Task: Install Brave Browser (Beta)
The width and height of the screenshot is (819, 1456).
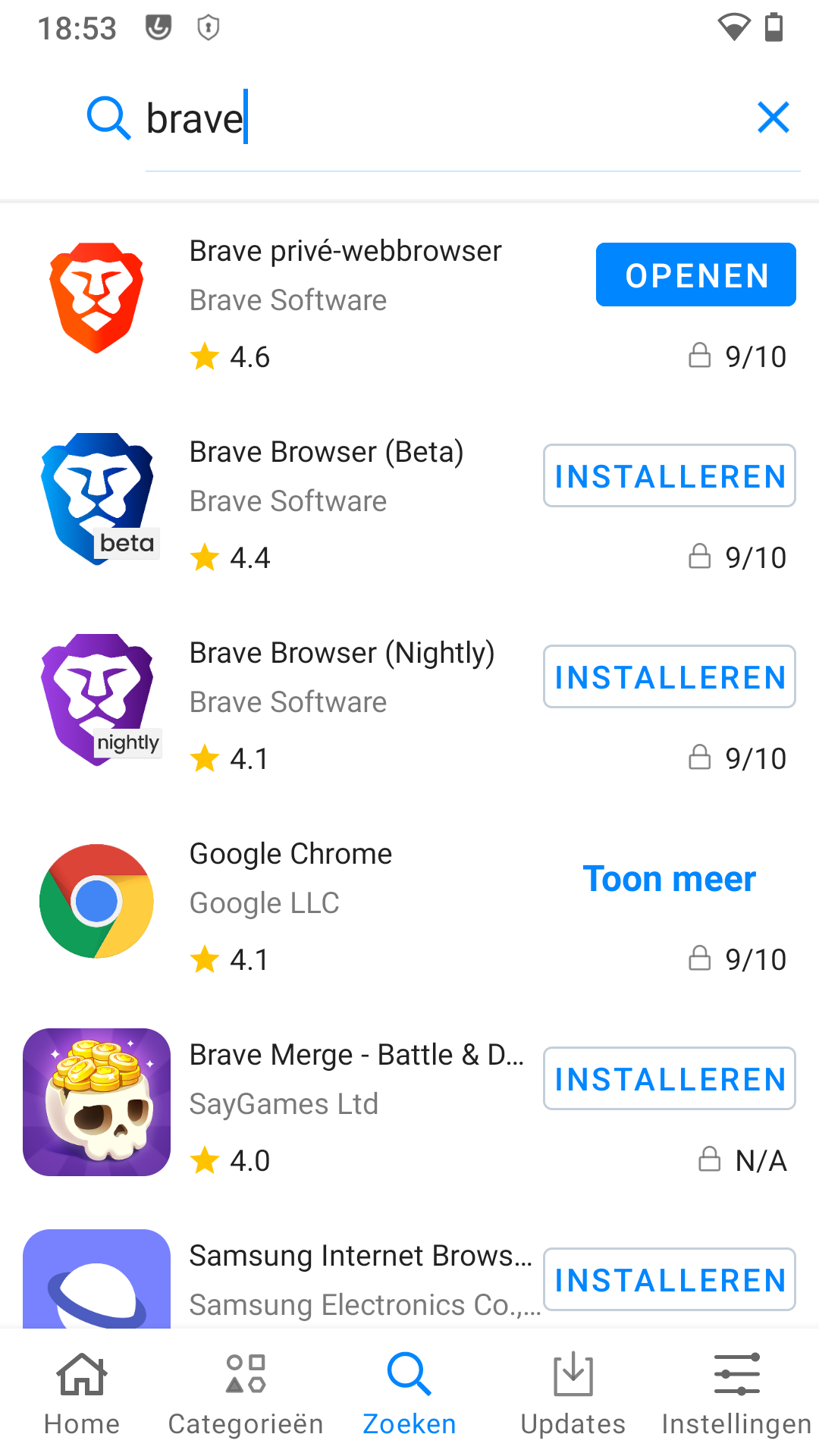Action: coord(669,475)
